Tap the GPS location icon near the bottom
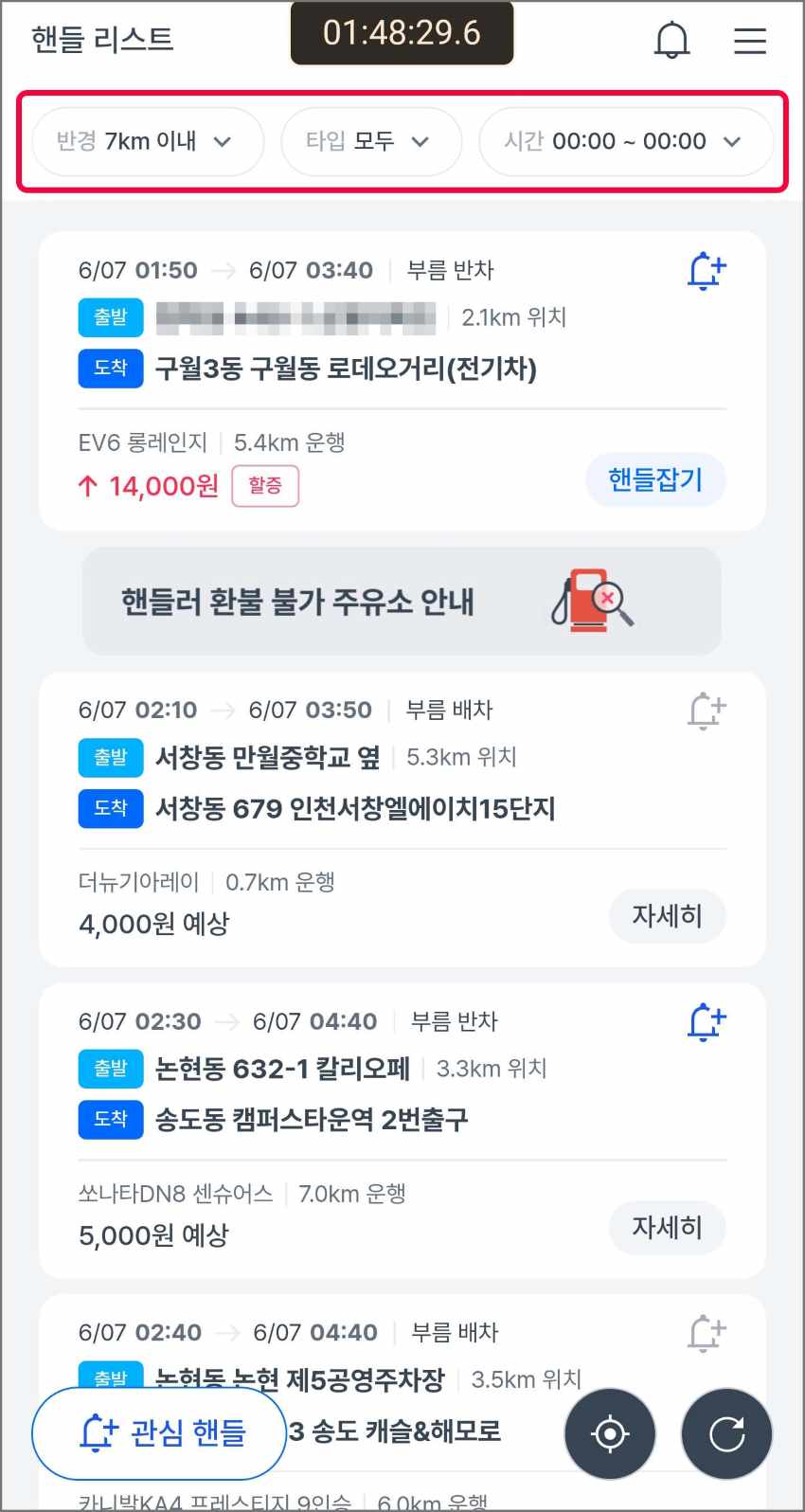The width and height of the screenshot is (805, 1512). (x=609, y=1433)
